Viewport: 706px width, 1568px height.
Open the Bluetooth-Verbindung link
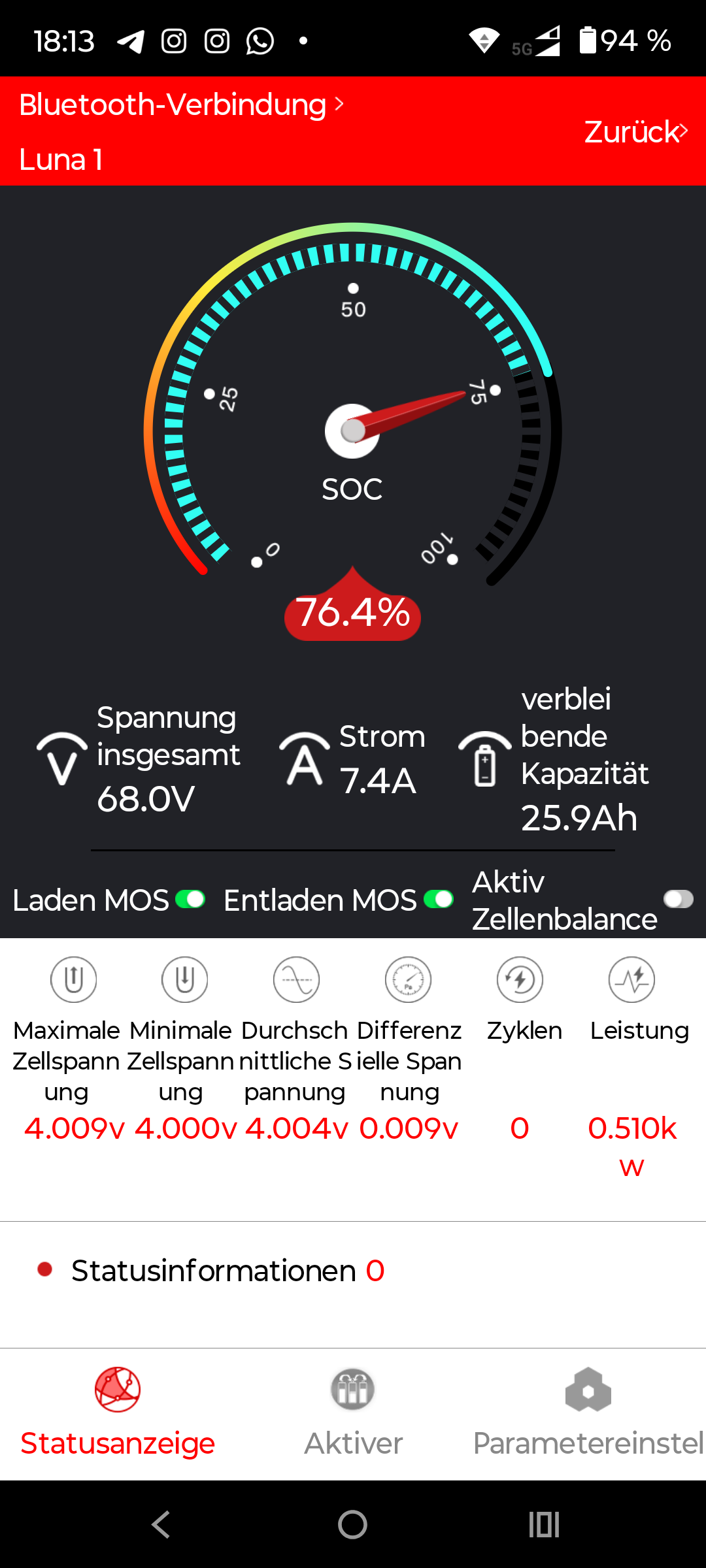[x=181, y=105]
